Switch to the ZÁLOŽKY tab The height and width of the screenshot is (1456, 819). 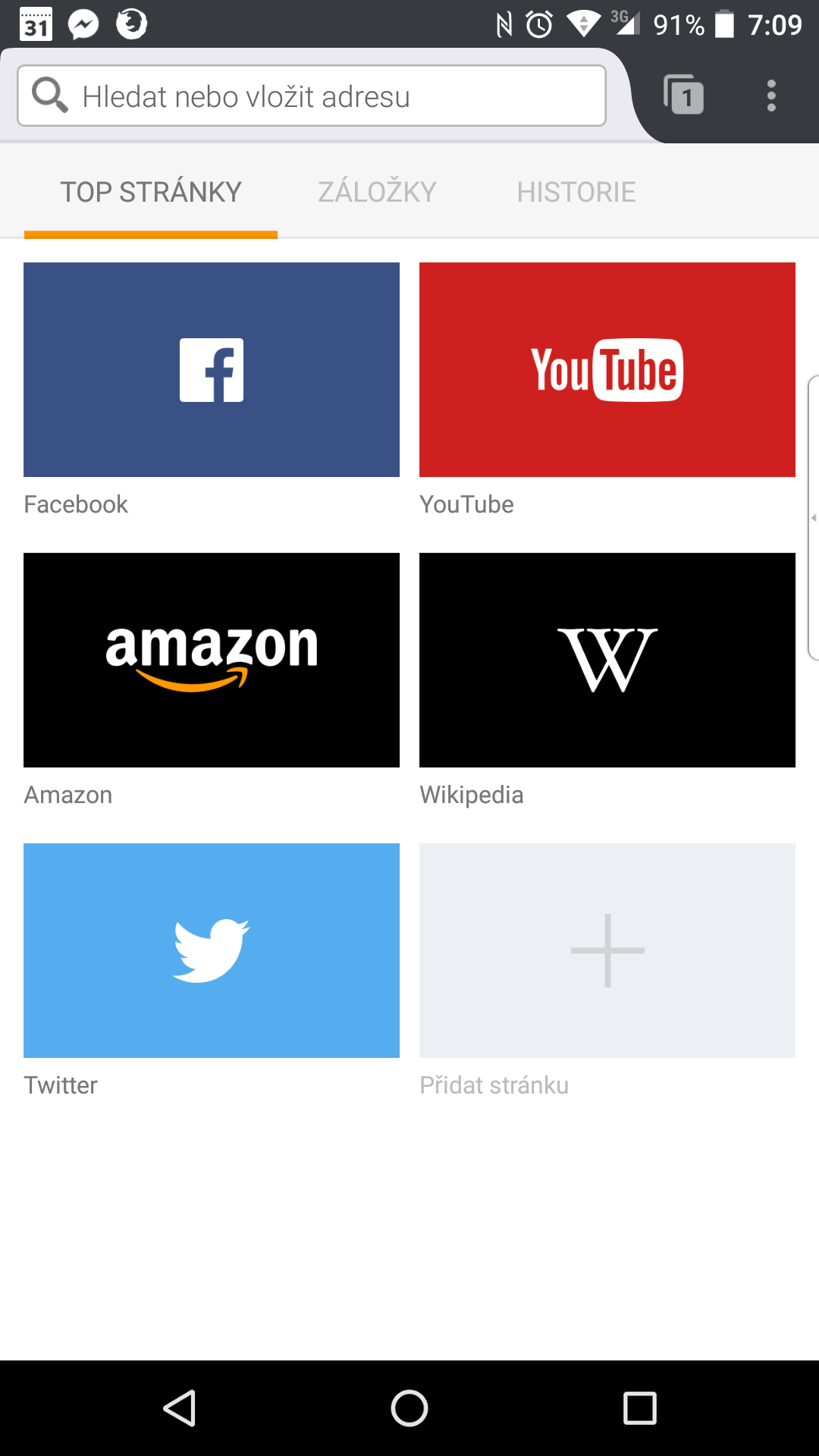[x=377, y=192]
